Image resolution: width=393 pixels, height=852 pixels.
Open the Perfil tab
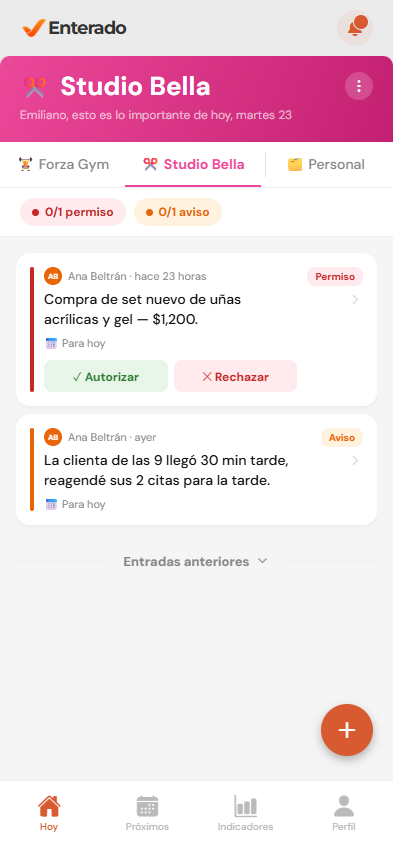344,813
